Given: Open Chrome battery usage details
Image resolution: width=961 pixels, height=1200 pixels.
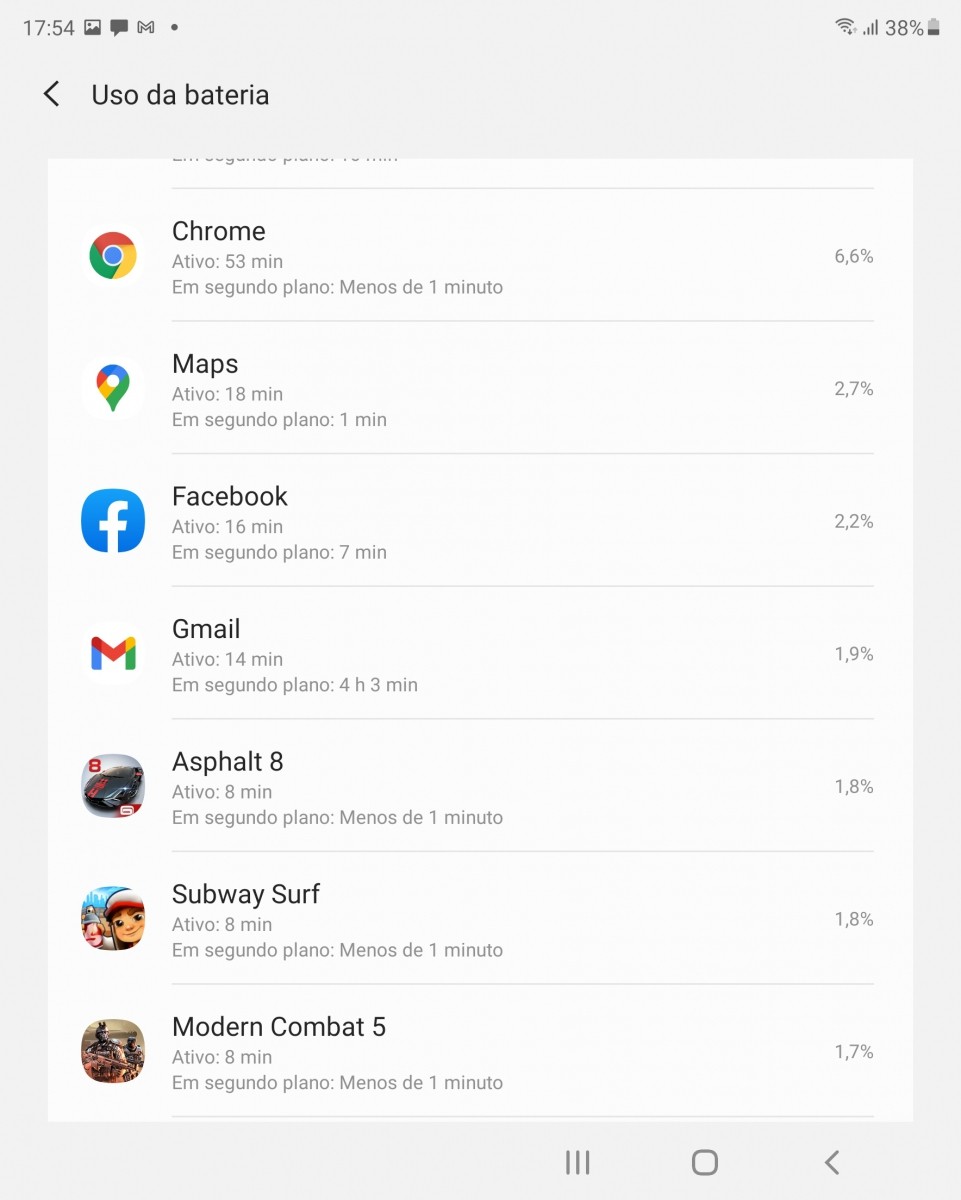Looking at the screenshot, I should 480,255.
